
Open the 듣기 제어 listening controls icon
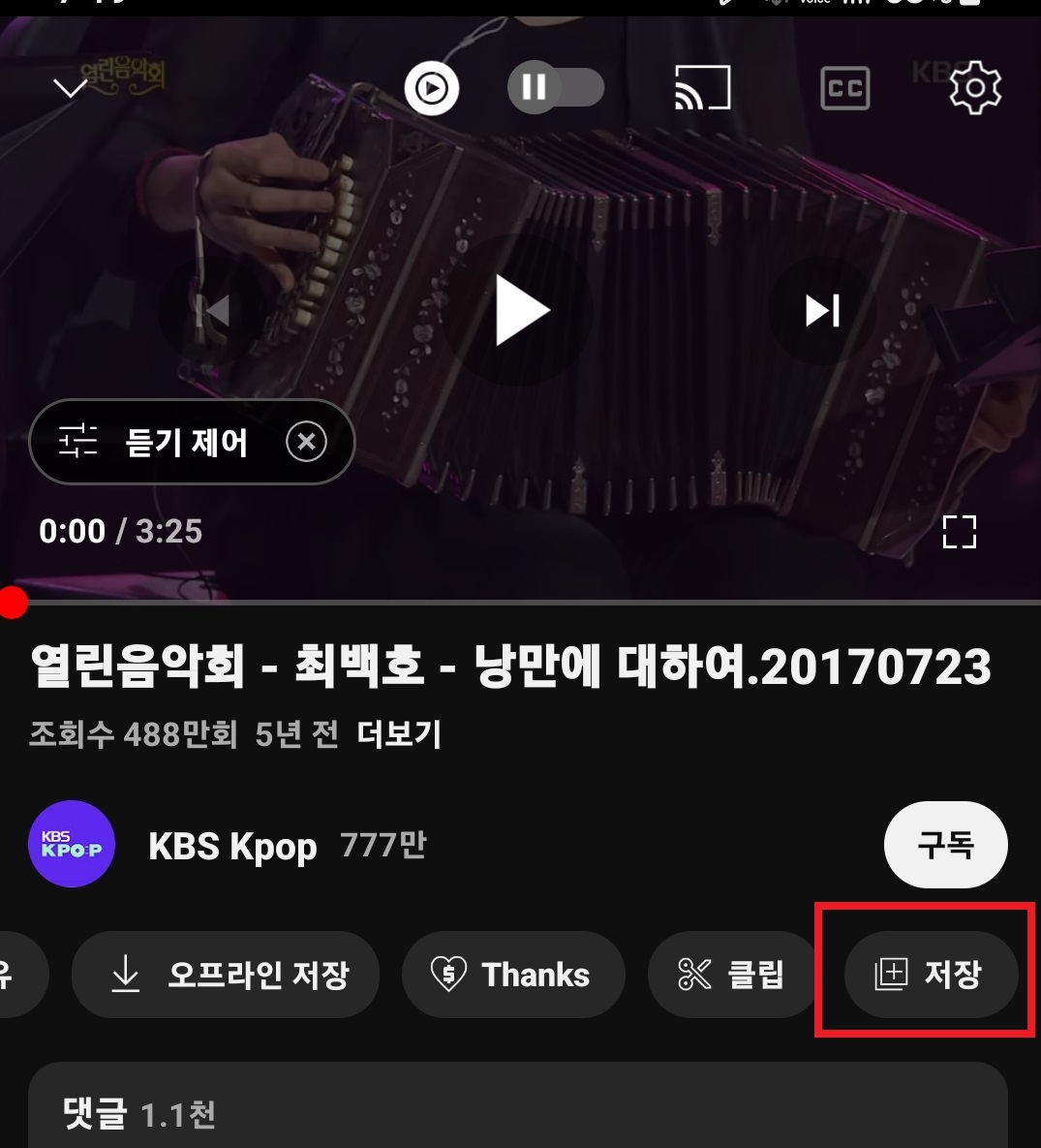77,442
